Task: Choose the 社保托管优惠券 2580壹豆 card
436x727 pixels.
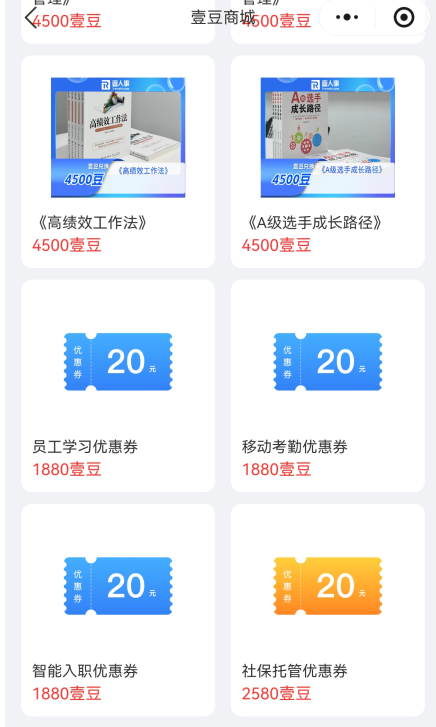Action: coord(327,610)
